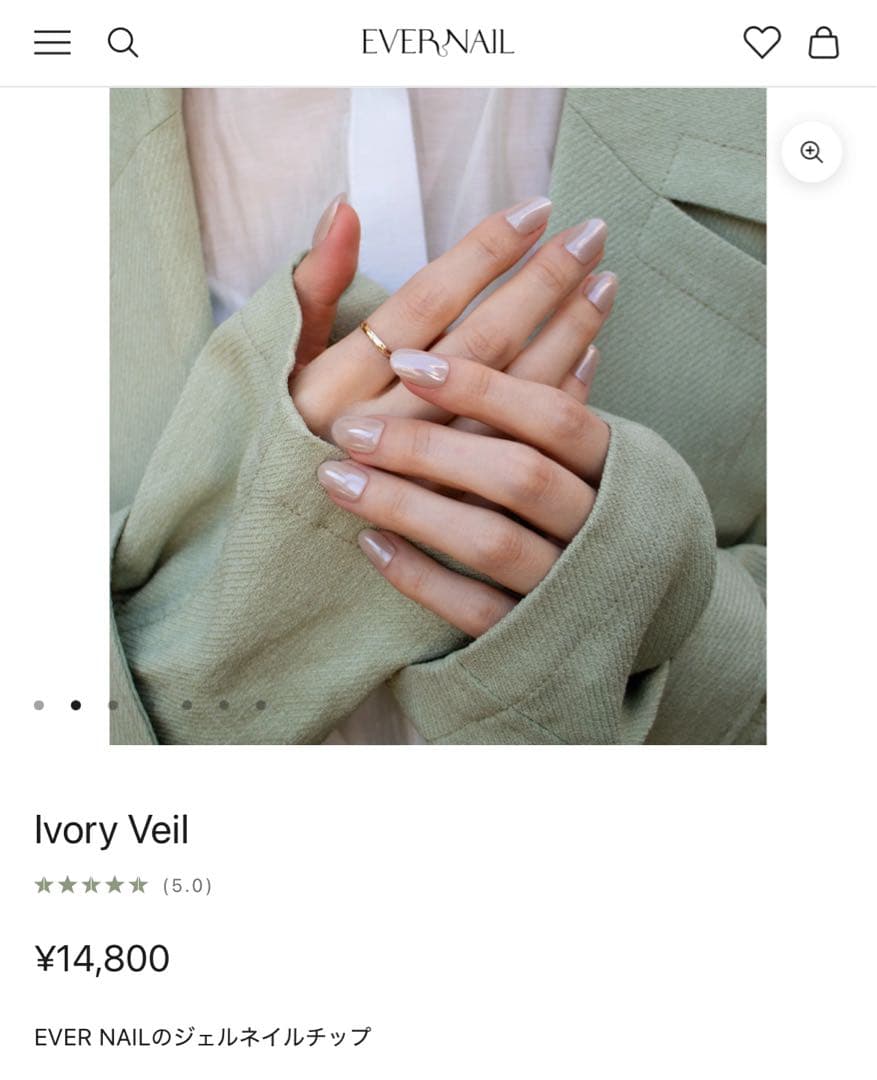The height and width of the screenshot is (1080, 877).
Task: Click the first star in the rating
Action: [45, 884]
